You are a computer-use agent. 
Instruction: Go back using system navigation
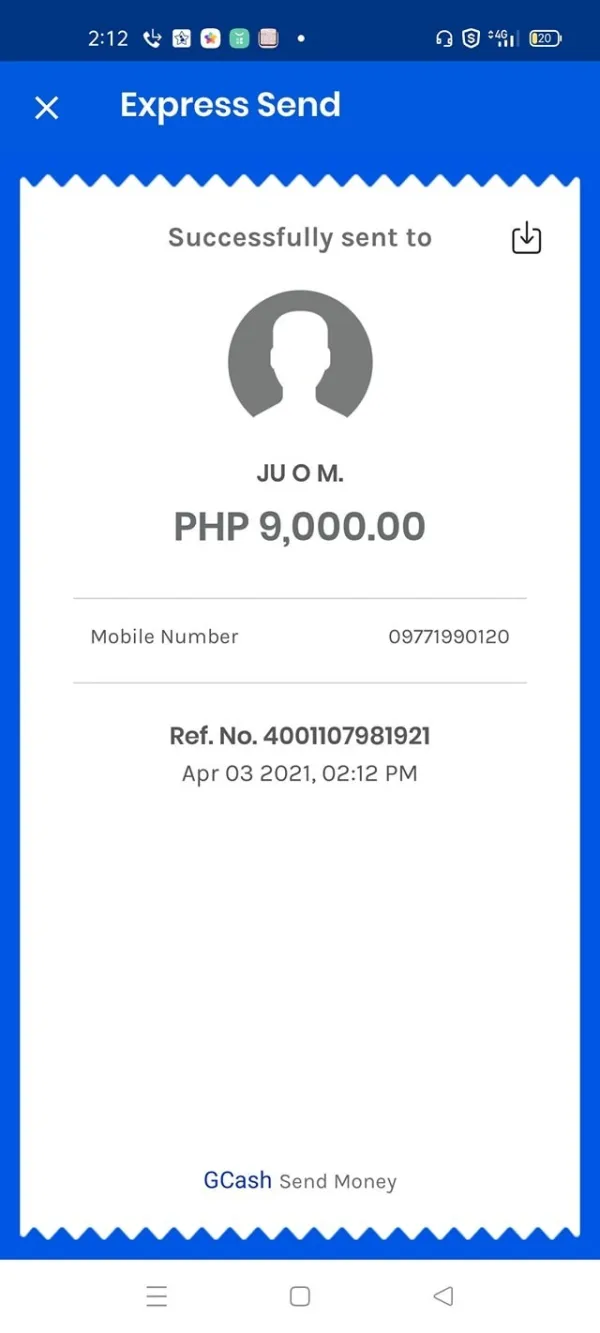pyautogui.click(x=443, y=1296)
